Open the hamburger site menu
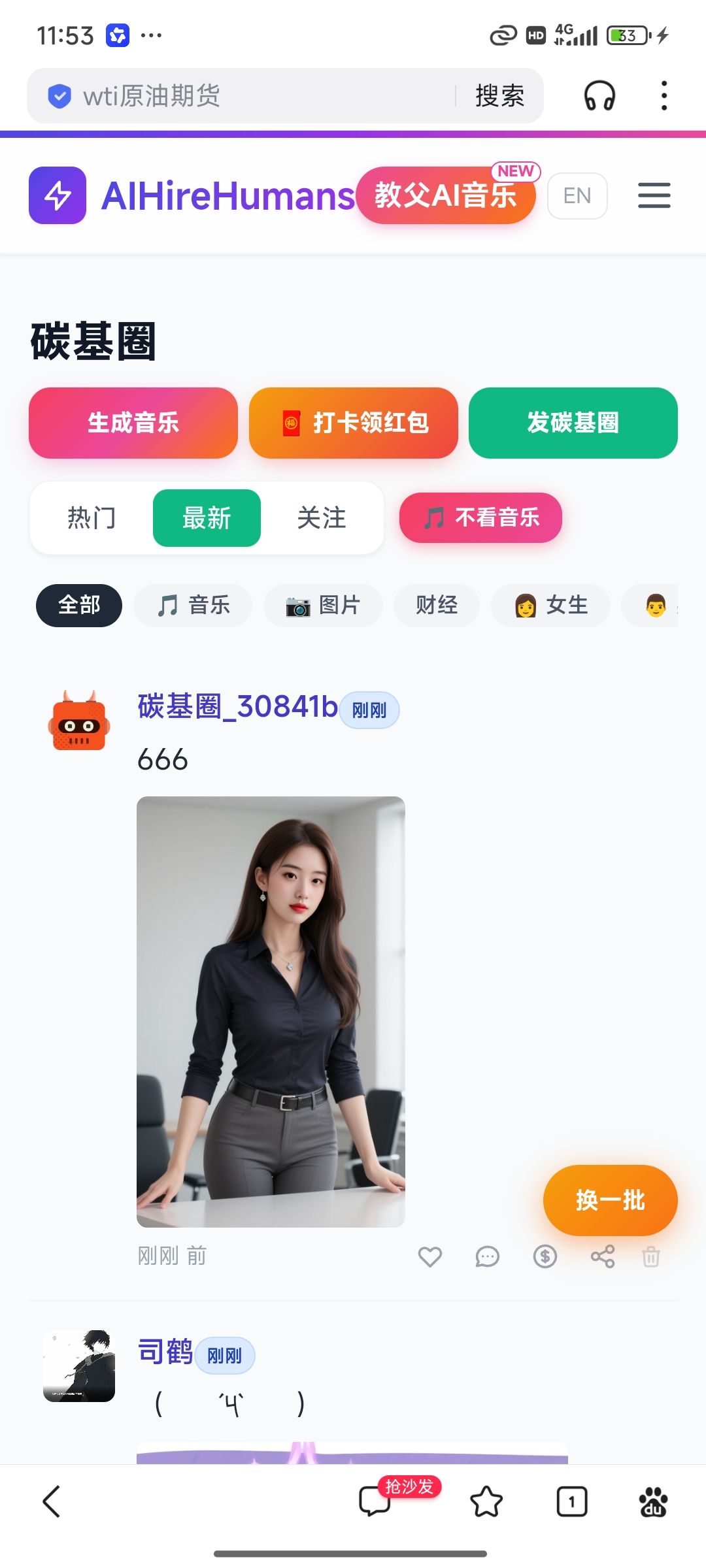This screenshot has height=1568, width=706. click(654, 195)
